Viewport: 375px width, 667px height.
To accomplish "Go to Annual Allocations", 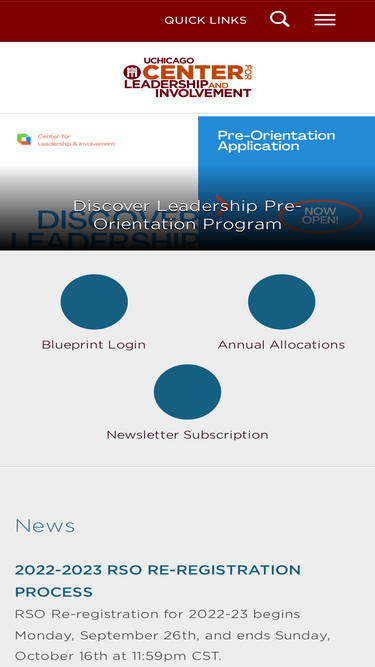I will (281, 312).
